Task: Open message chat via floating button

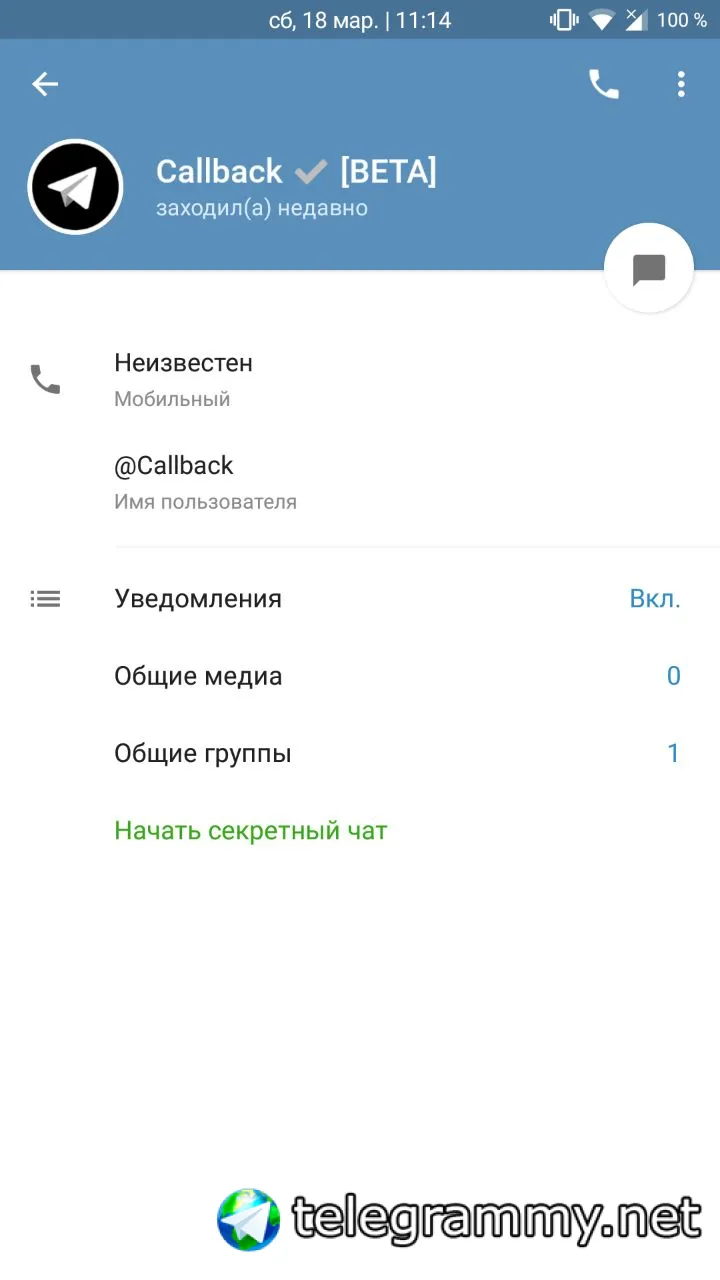Action: (649, 268)
